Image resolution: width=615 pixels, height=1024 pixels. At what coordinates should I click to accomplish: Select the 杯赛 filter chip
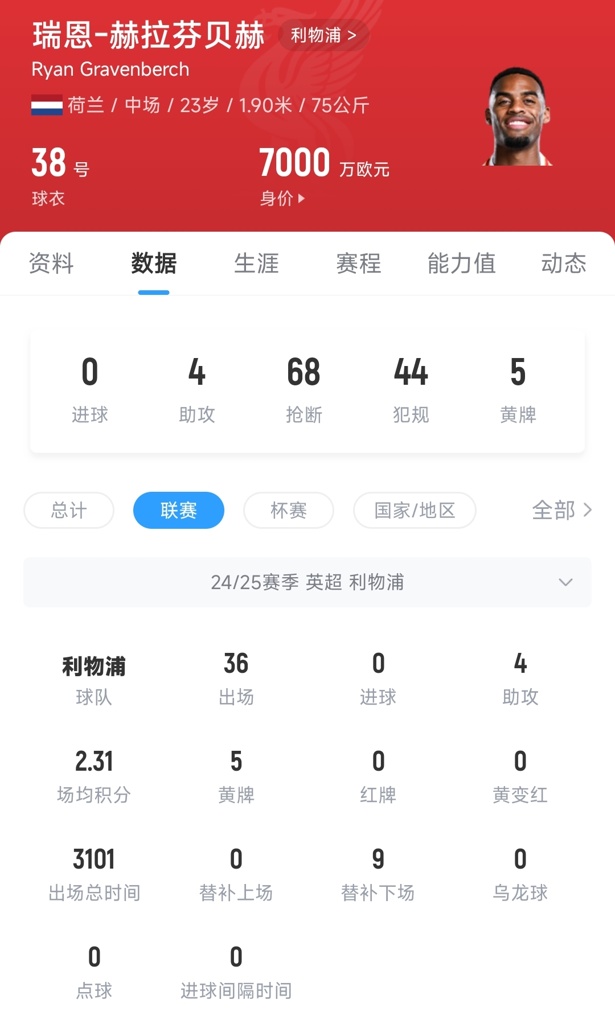tap(288, 510)
